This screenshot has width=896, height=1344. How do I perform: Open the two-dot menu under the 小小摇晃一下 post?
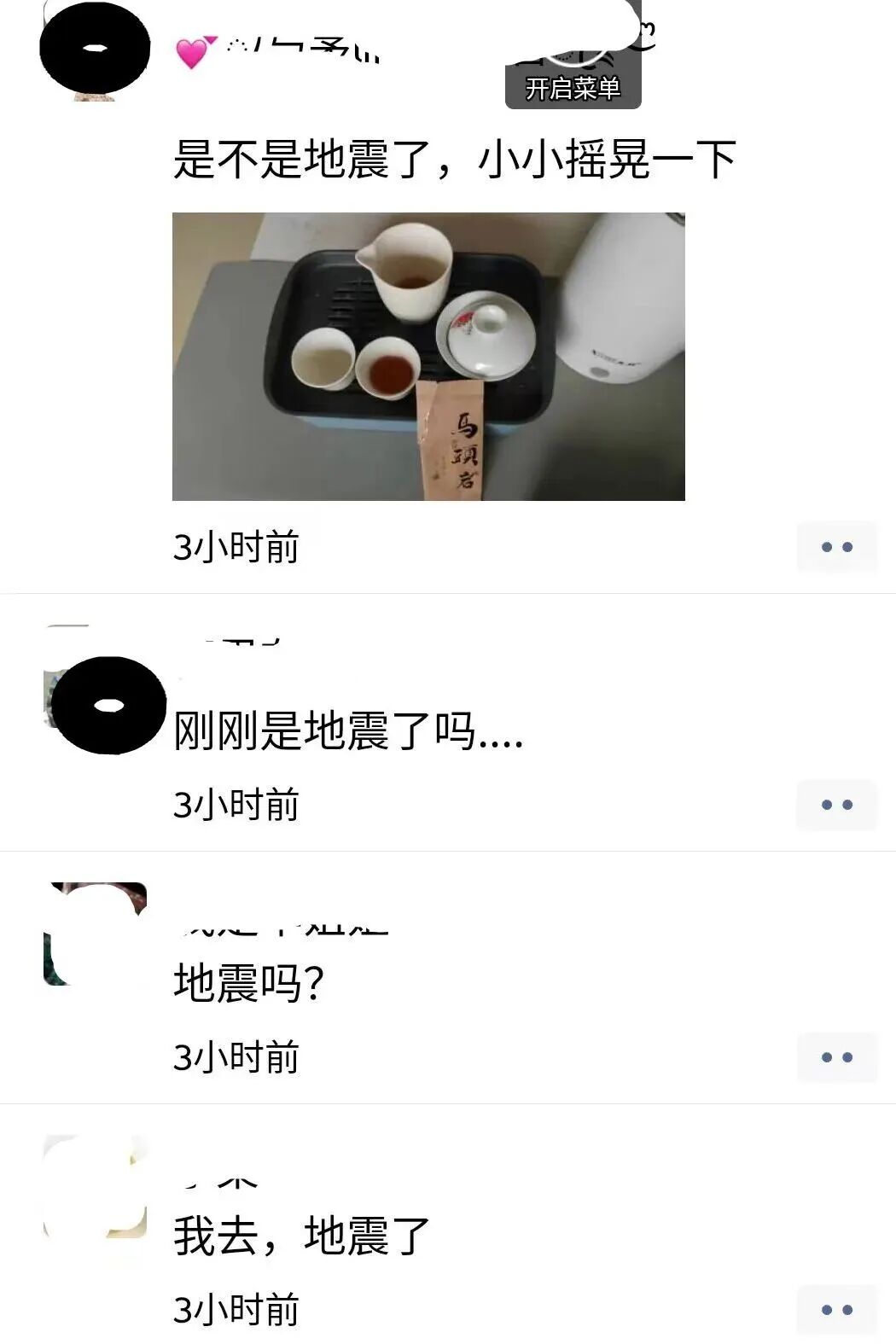(x=836, y=547)
